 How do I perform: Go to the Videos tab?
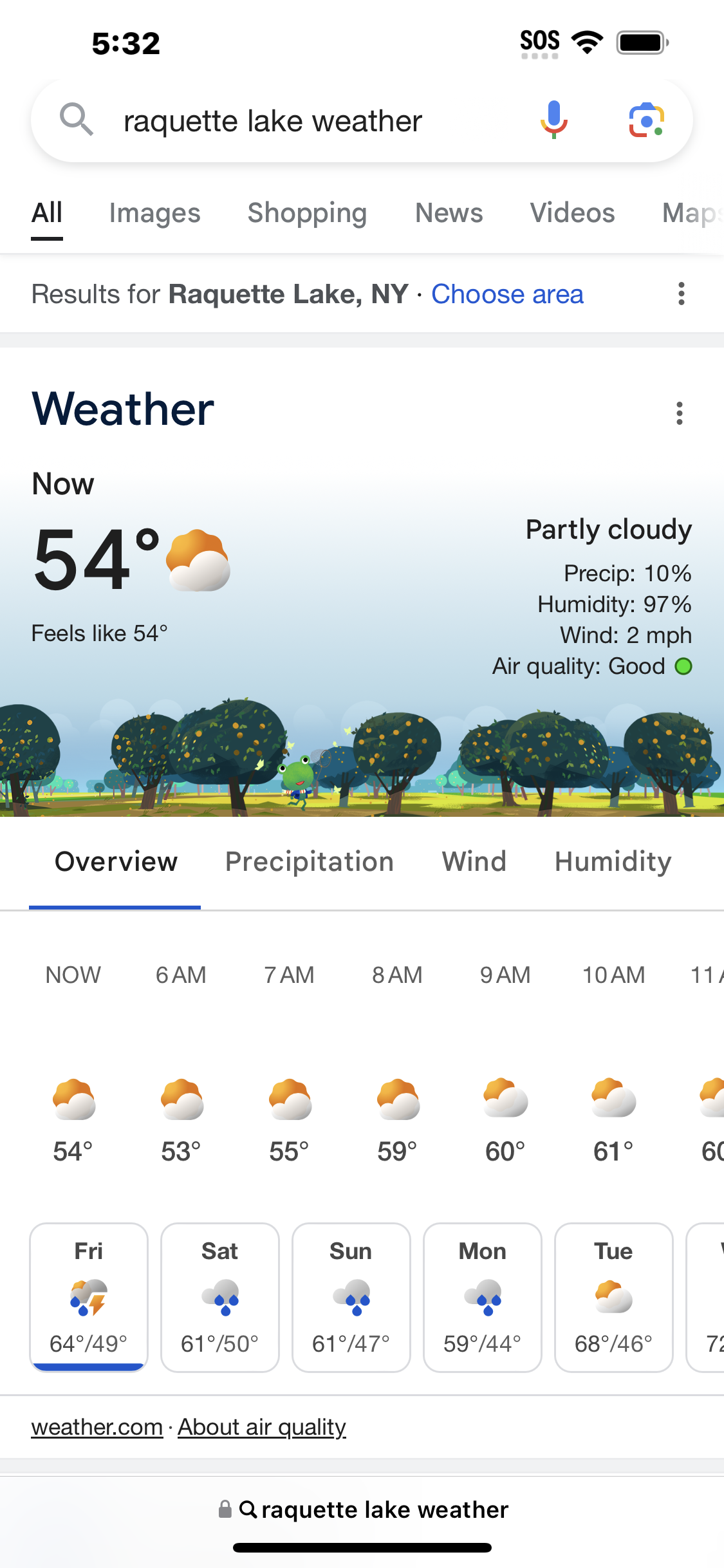(572, 213)
